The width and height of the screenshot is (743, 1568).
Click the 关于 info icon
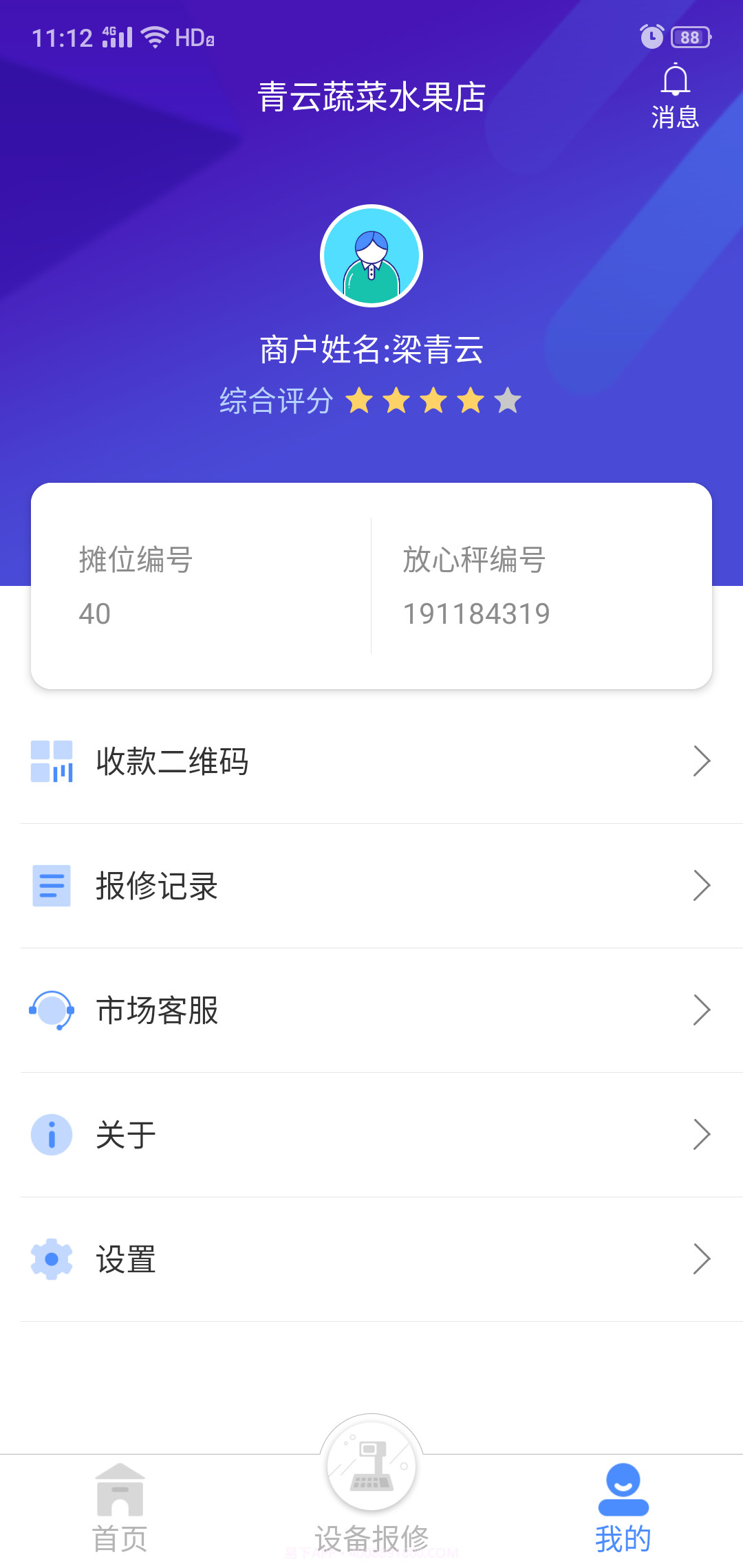pos(51,1135)
